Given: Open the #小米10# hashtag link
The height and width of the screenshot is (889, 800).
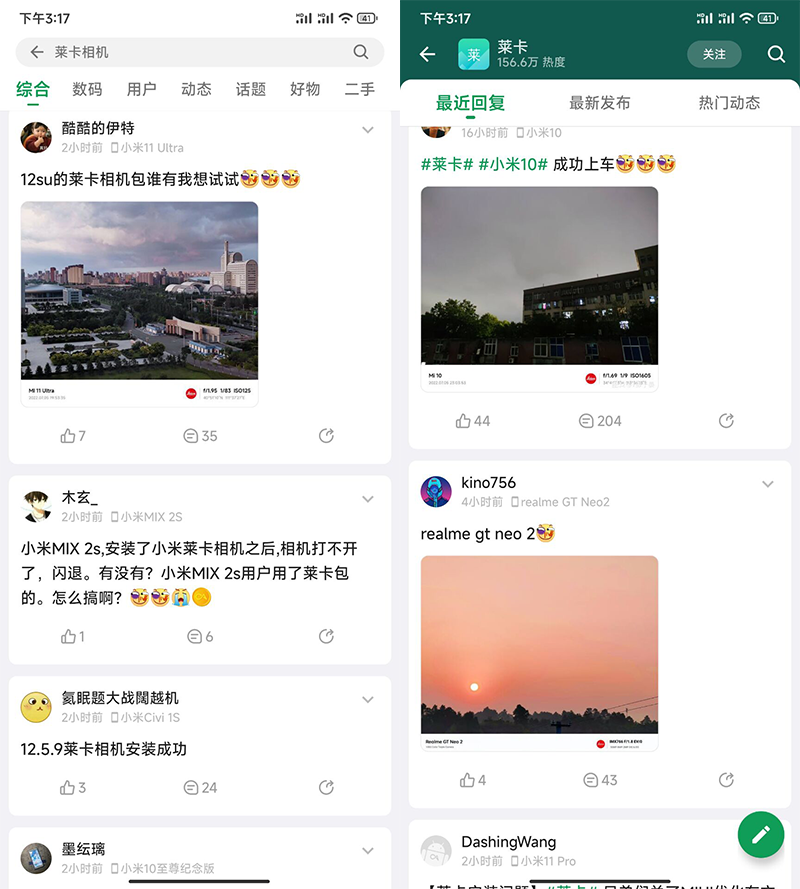Looking at the screenshot, I should (513, 164).
